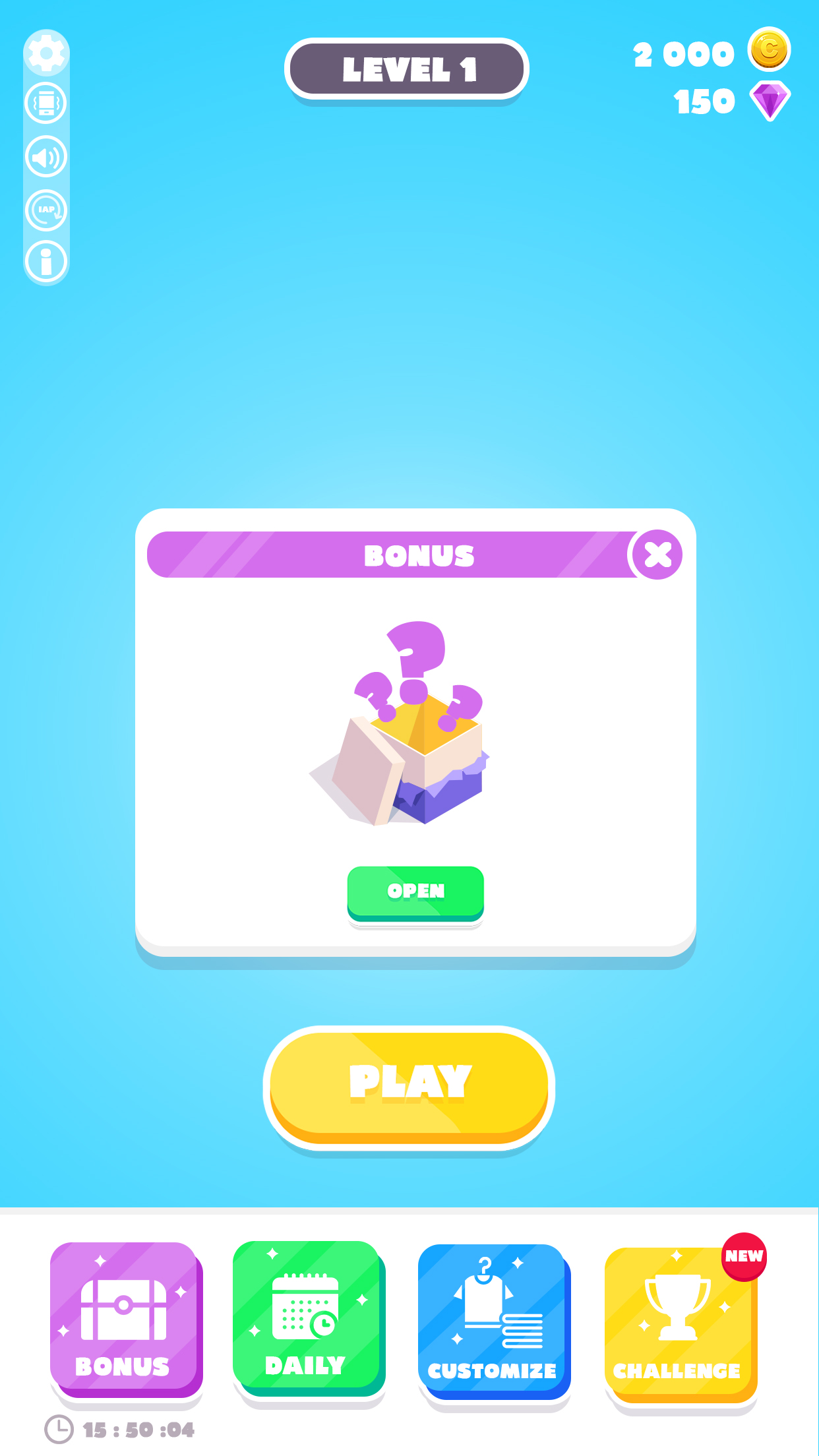
Task: Open the info icon
Action: 46,261
